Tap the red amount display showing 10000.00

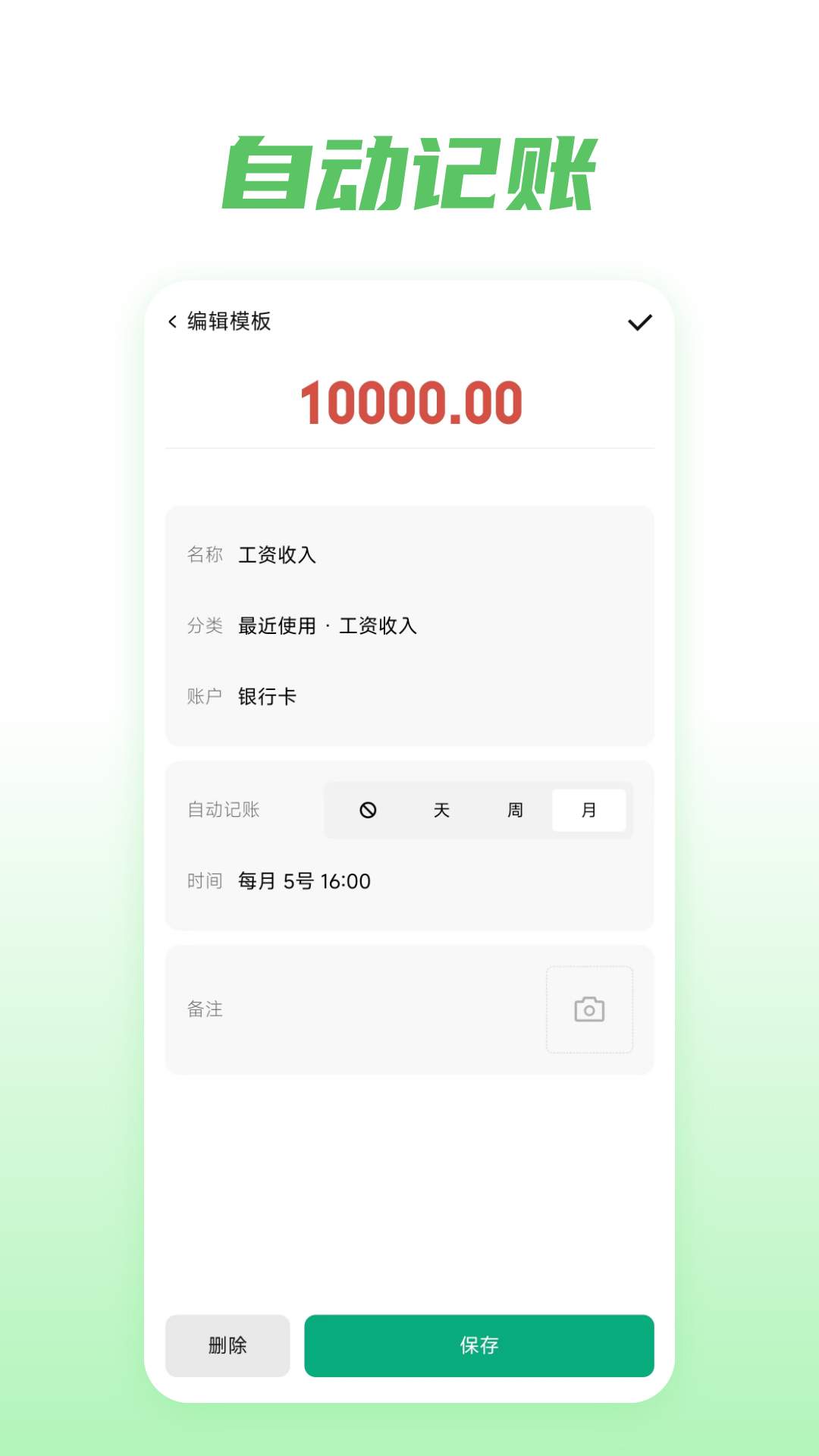[x=409, y=403]
